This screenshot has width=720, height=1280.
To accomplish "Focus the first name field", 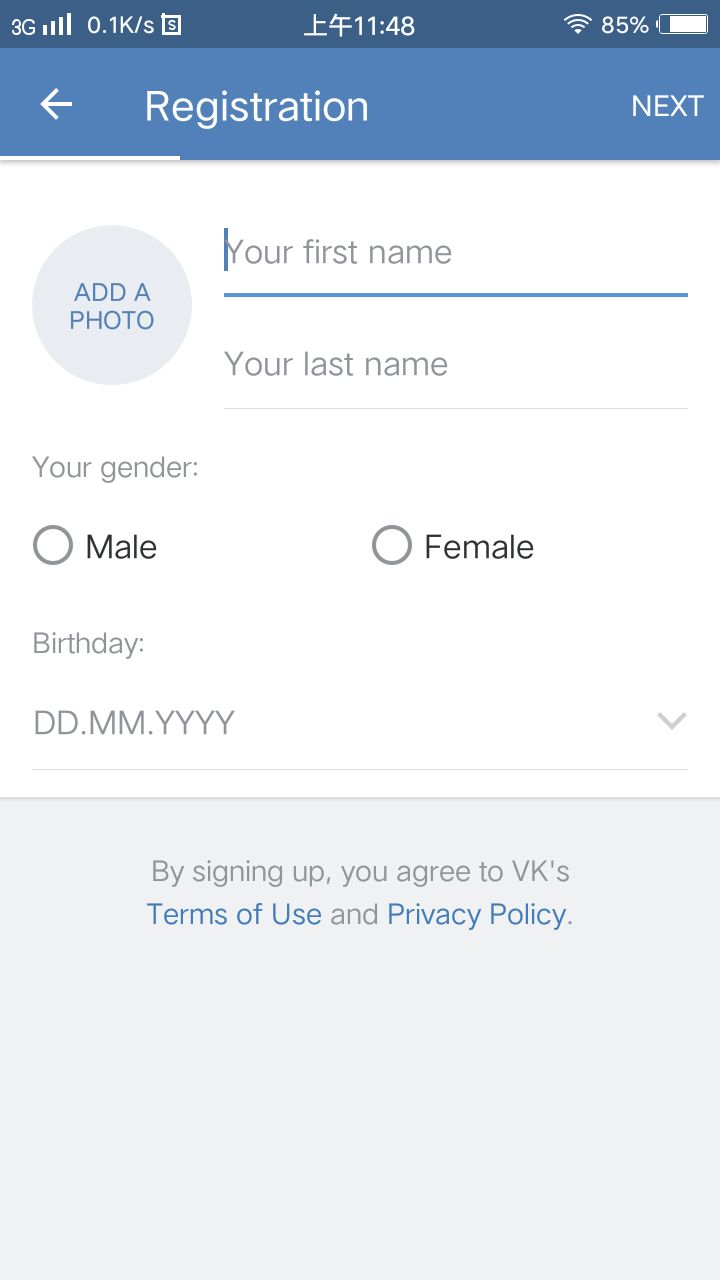I will tap(456, 253).
